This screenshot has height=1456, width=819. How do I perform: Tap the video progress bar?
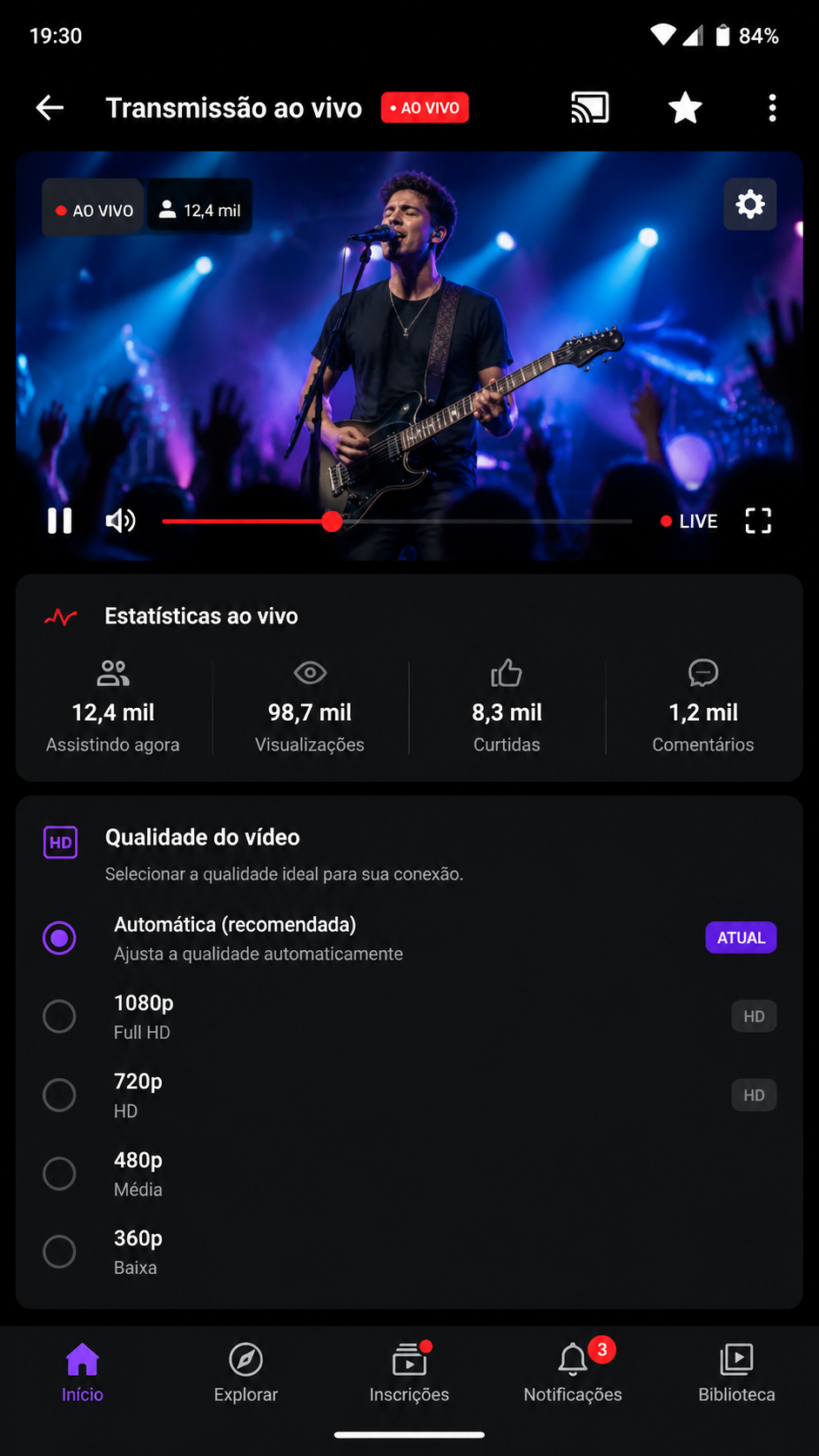coord(397,521)
